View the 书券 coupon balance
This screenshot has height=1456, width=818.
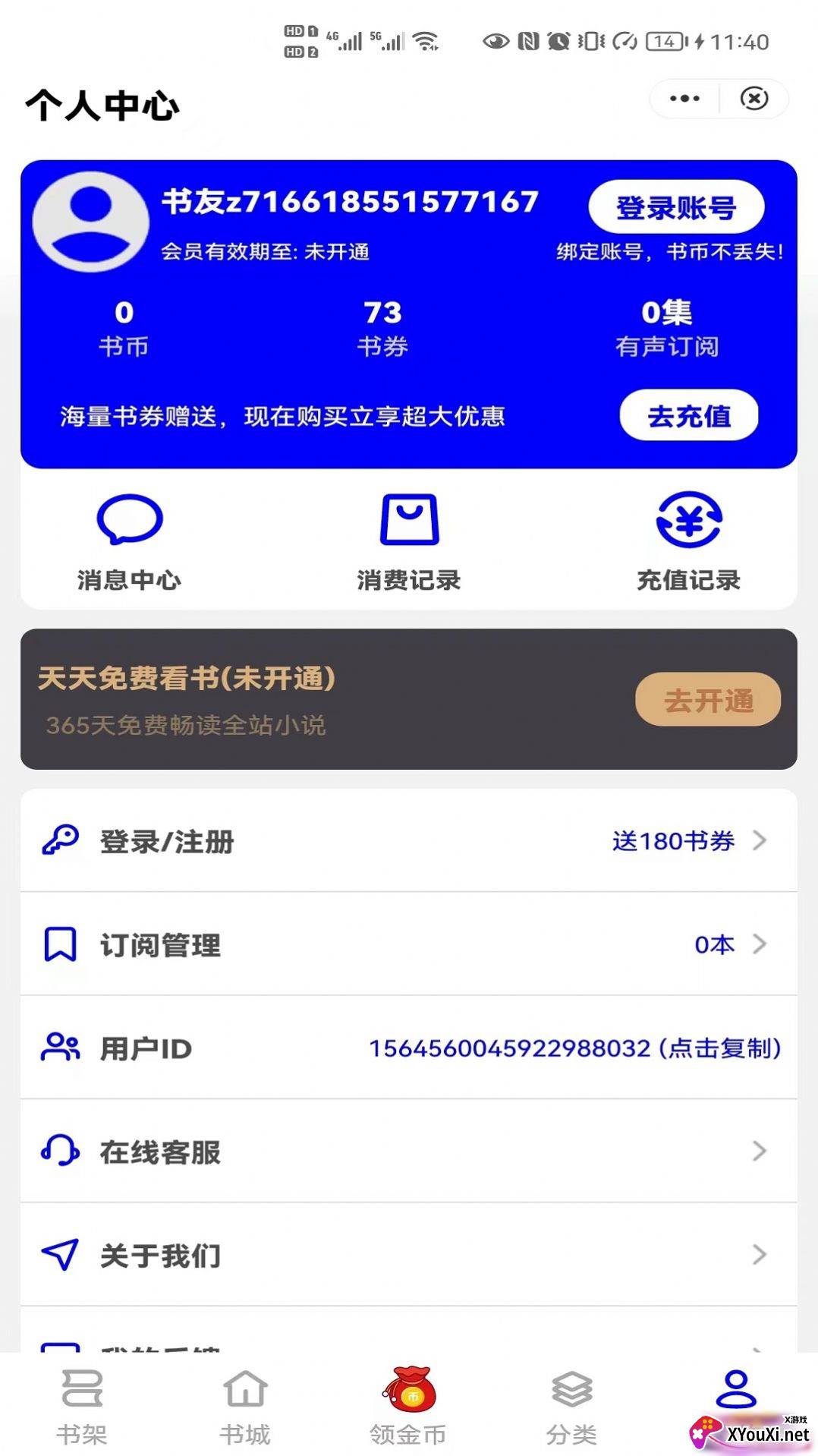(382, 328)
